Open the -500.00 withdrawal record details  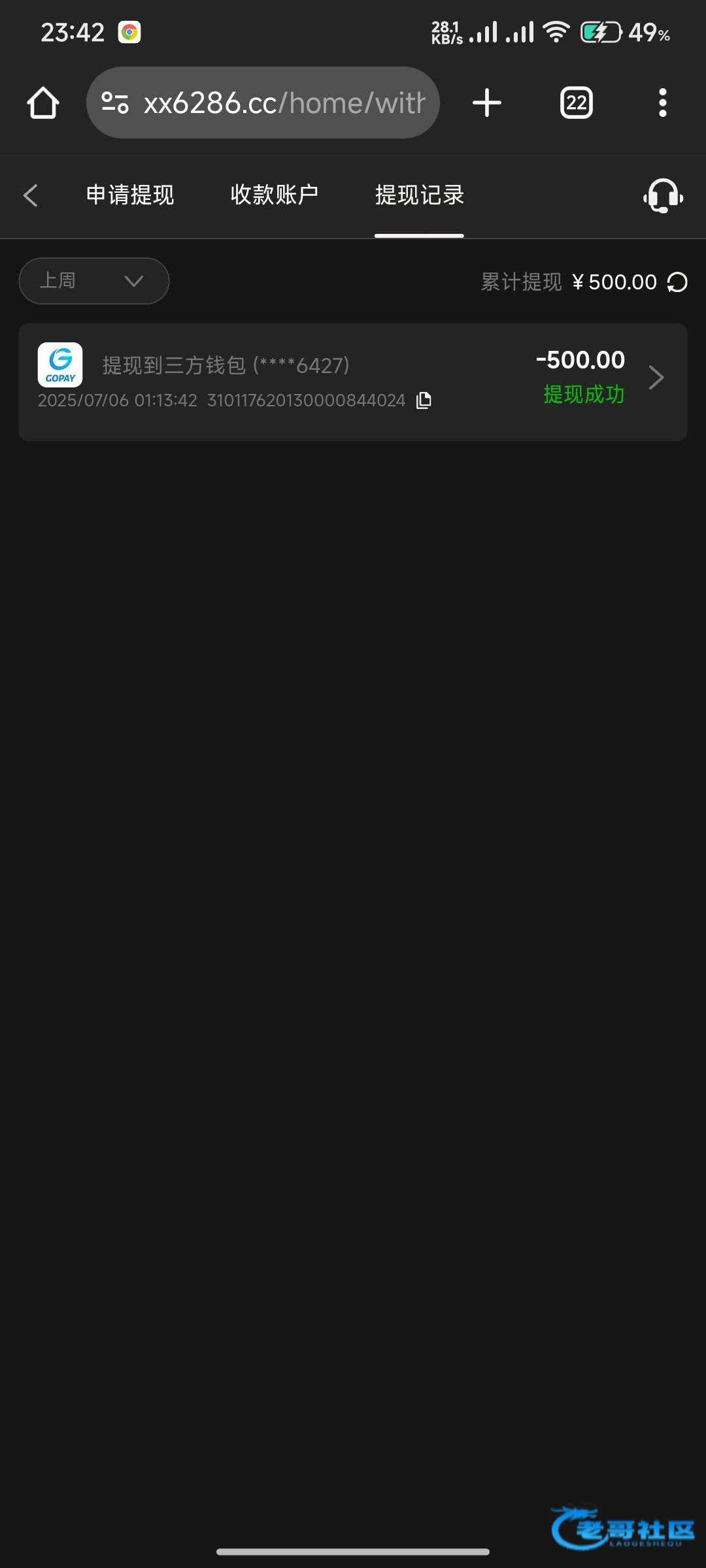pyautogui.click(x=353, y=382)
